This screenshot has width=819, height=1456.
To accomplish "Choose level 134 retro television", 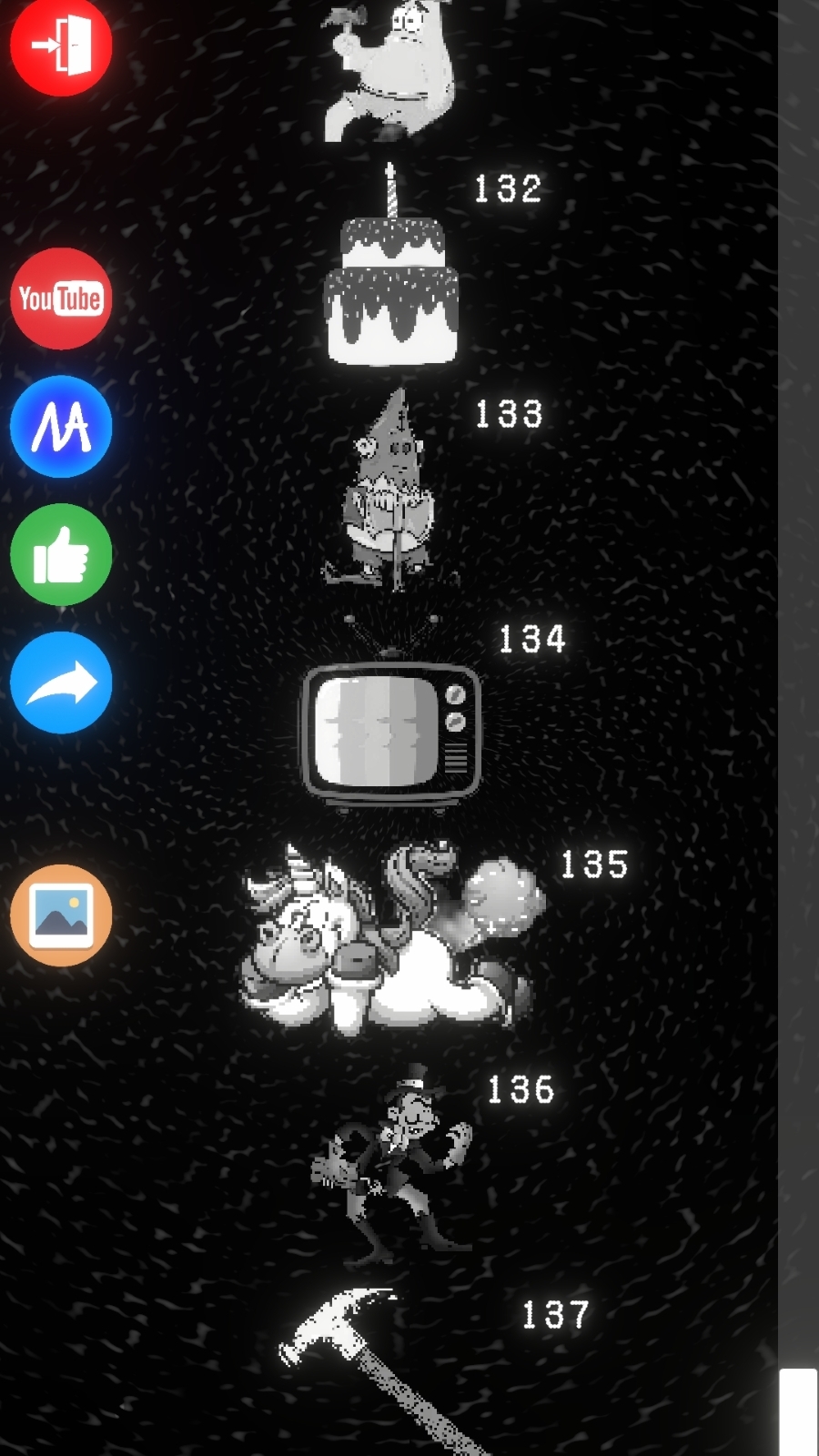I will tap(391, 728).
